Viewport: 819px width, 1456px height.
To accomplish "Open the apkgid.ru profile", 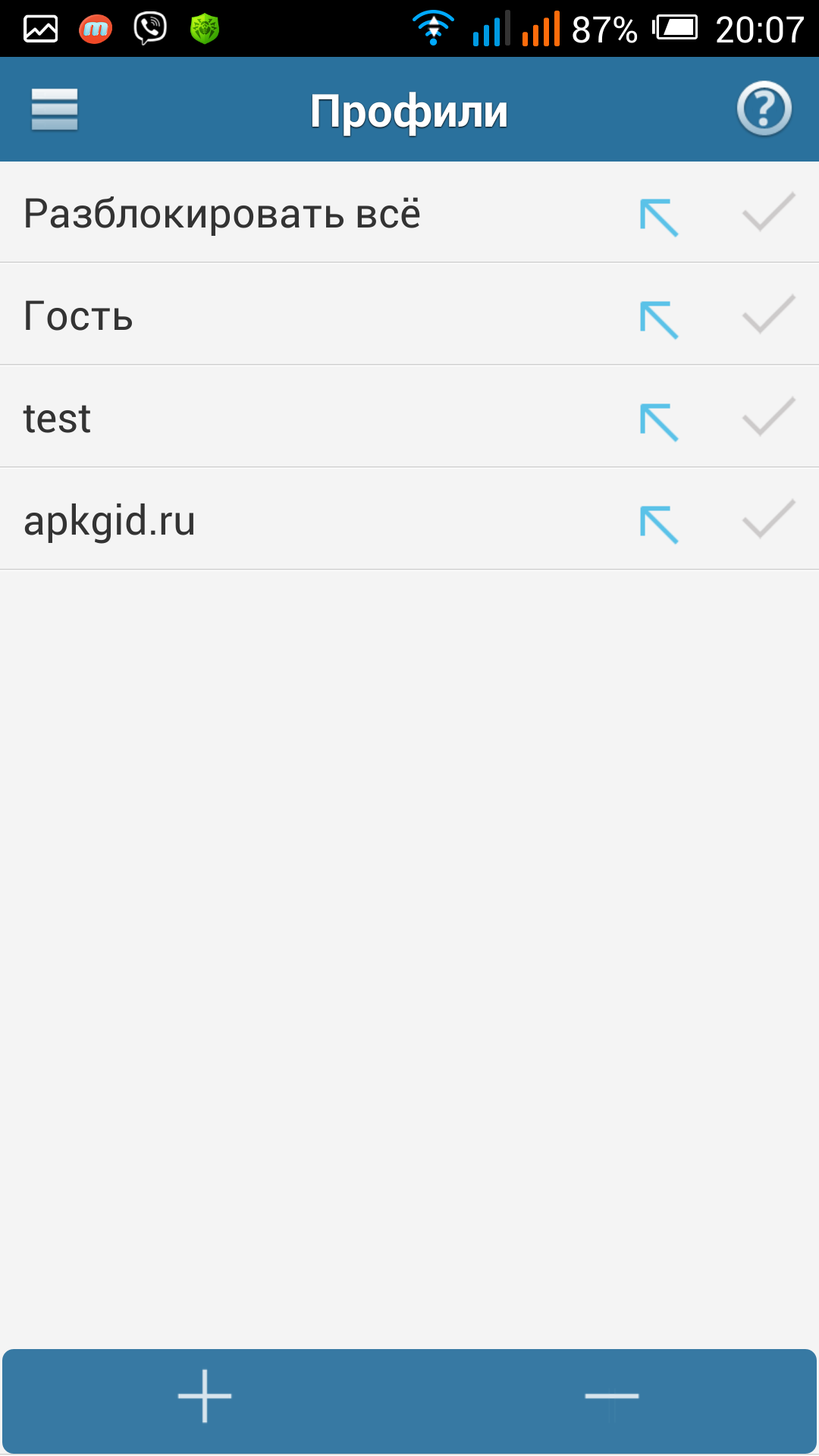I will pos(110,520).
